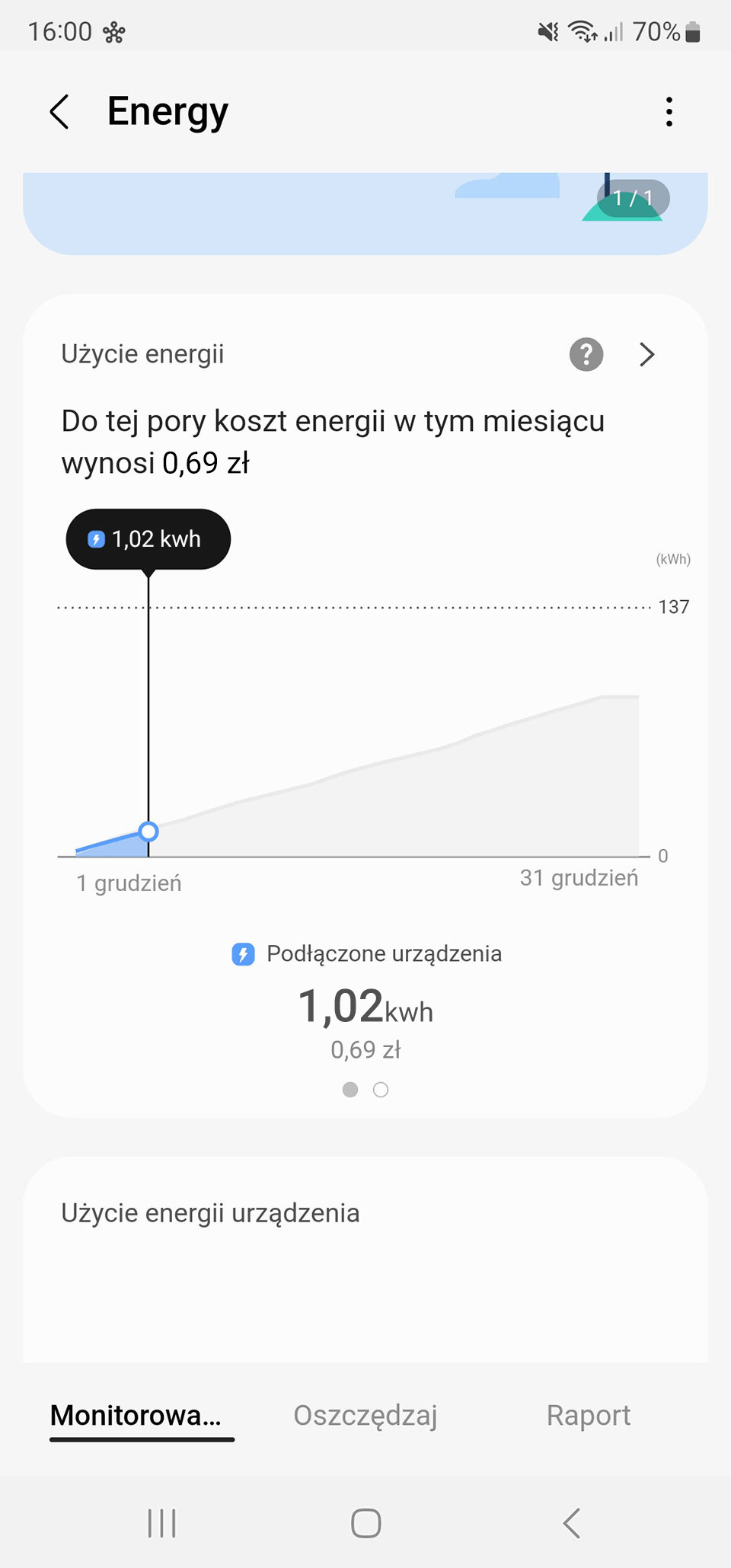The image size is (731, 1568).
Task: Select the 1,02 kwh data point on the chart
Action: click(x=149, y=832)
